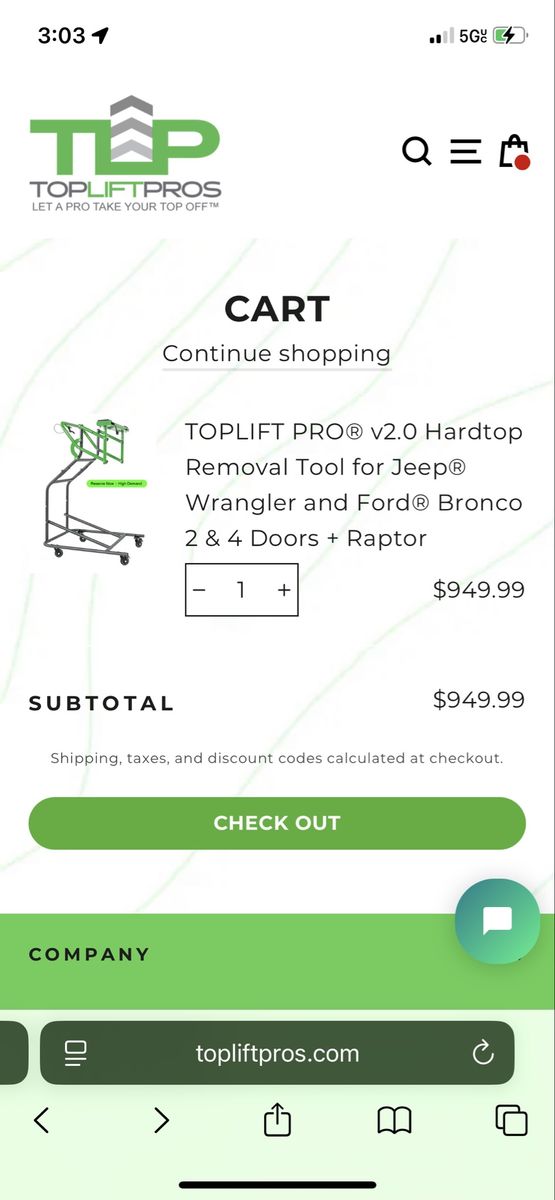Proceed with the CHECK OUT button
Screen dimensions: 555x1200
(277, 823)
